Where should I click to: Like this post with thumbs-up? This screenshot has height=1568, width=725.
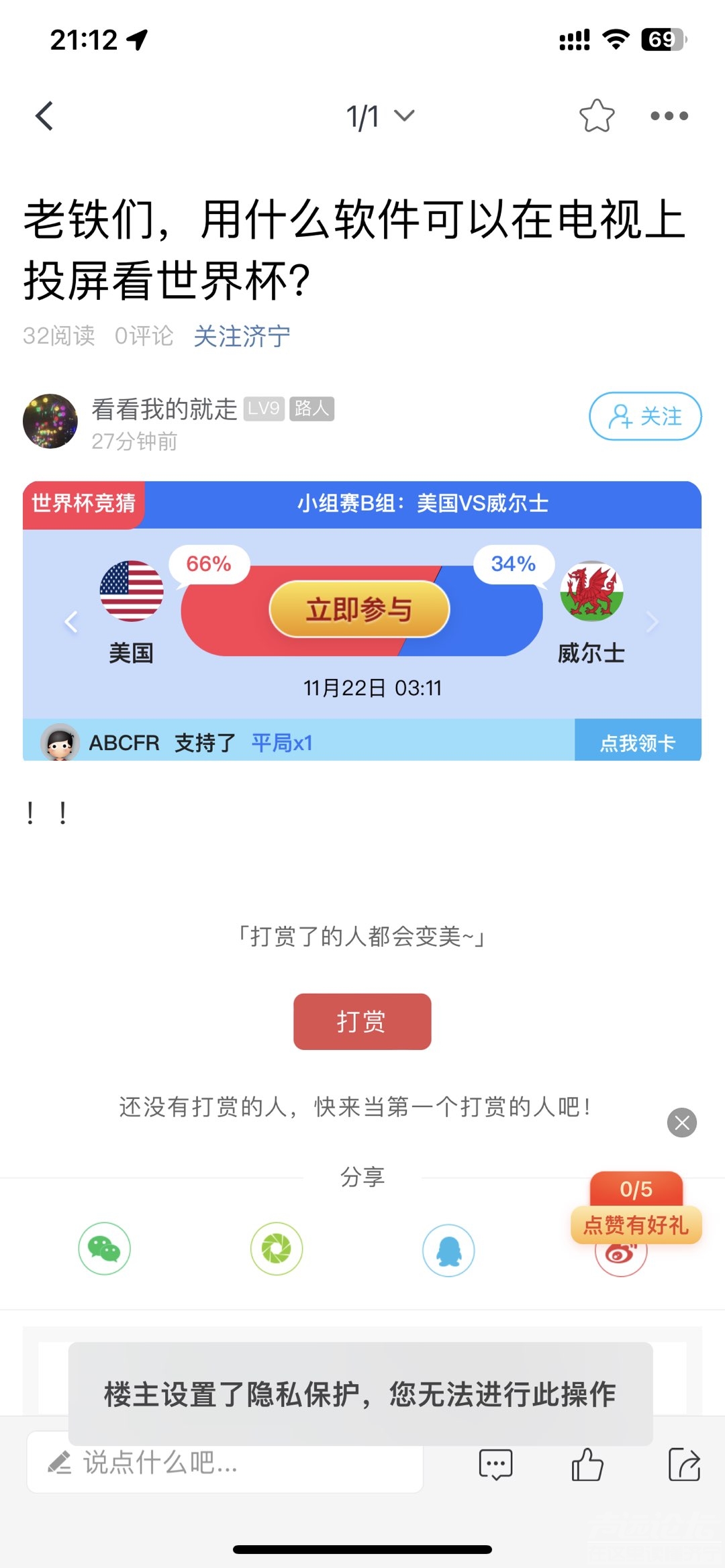pos(587,1464)
